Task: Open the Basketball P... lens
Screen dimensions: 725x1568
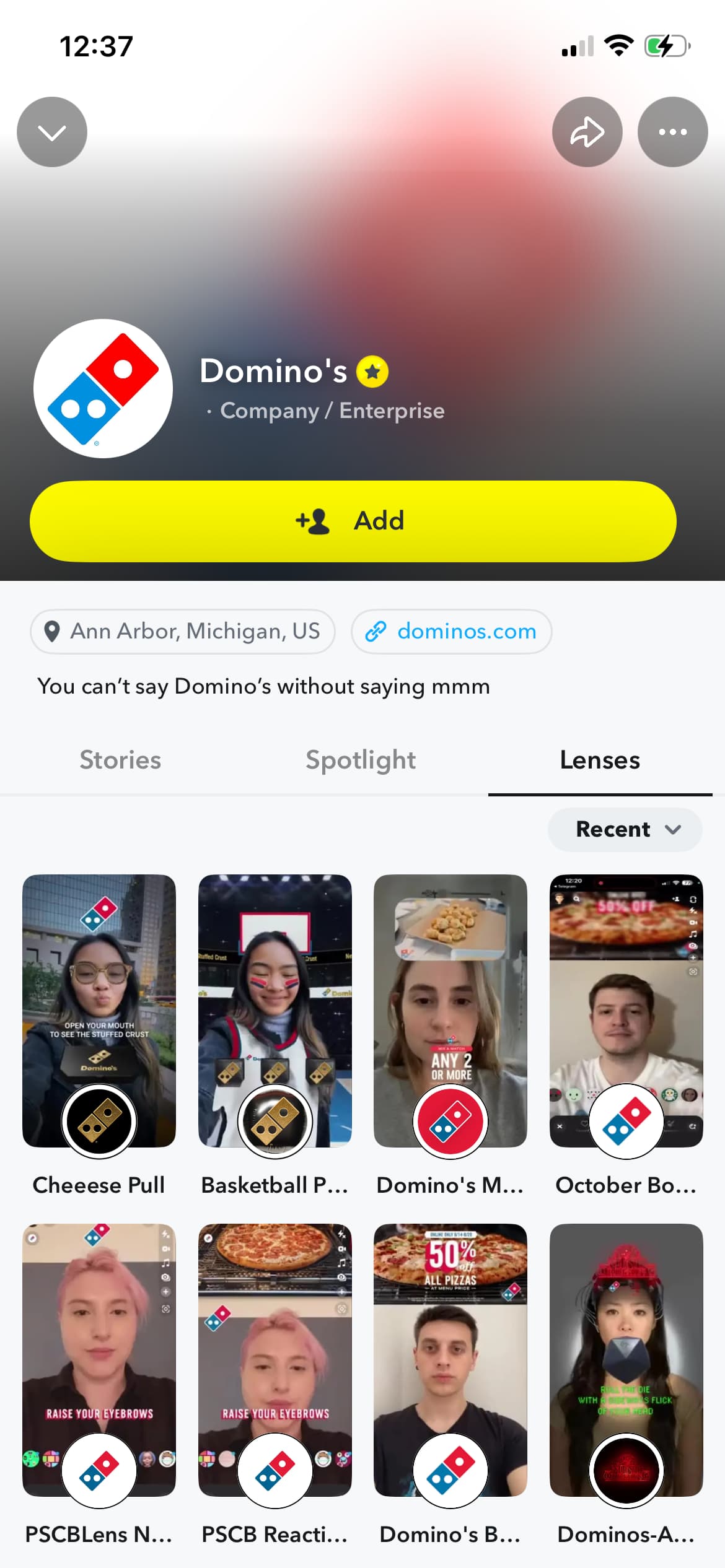Action: [275, 1011]
